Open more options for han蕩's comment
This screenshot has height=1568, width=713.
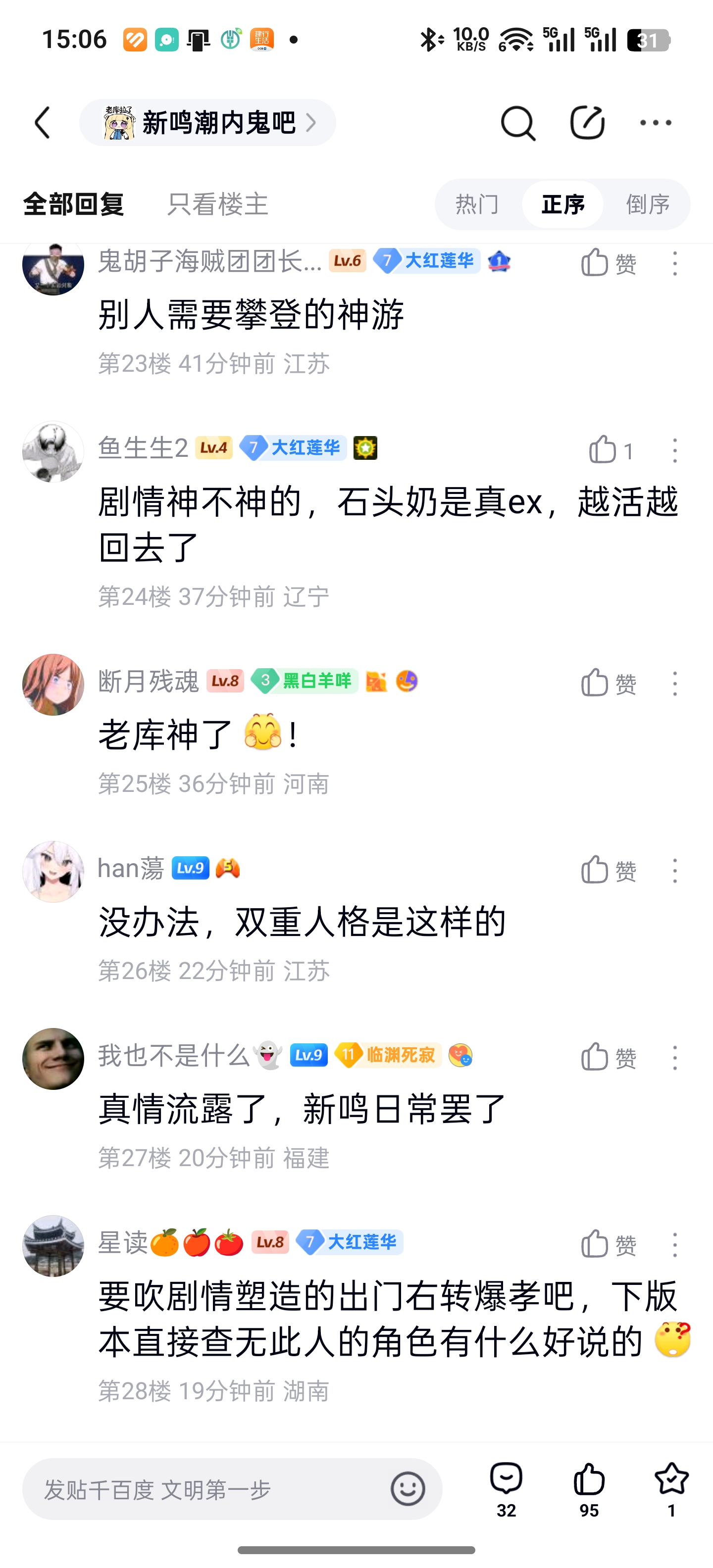[675, 871]
